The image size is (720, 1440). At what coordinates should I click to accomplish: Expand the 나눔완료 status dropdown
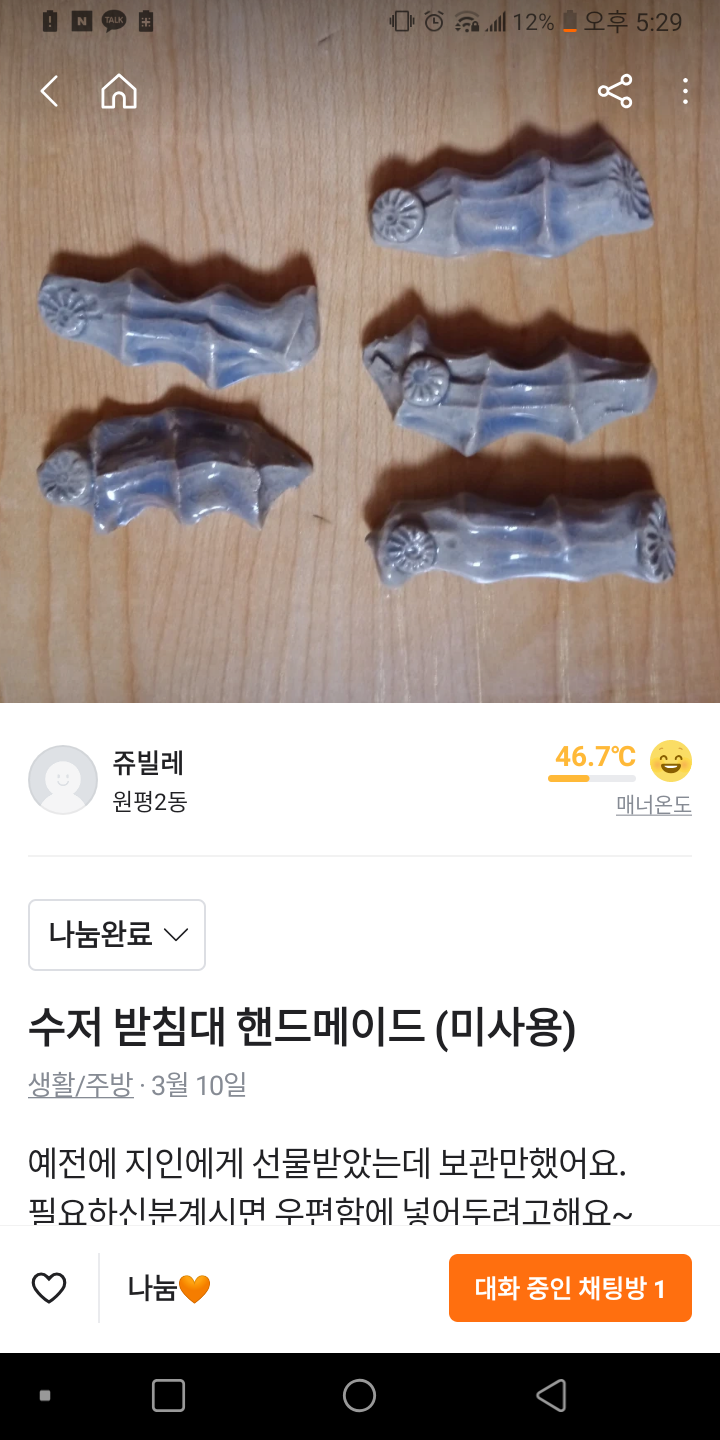[117, 935]
